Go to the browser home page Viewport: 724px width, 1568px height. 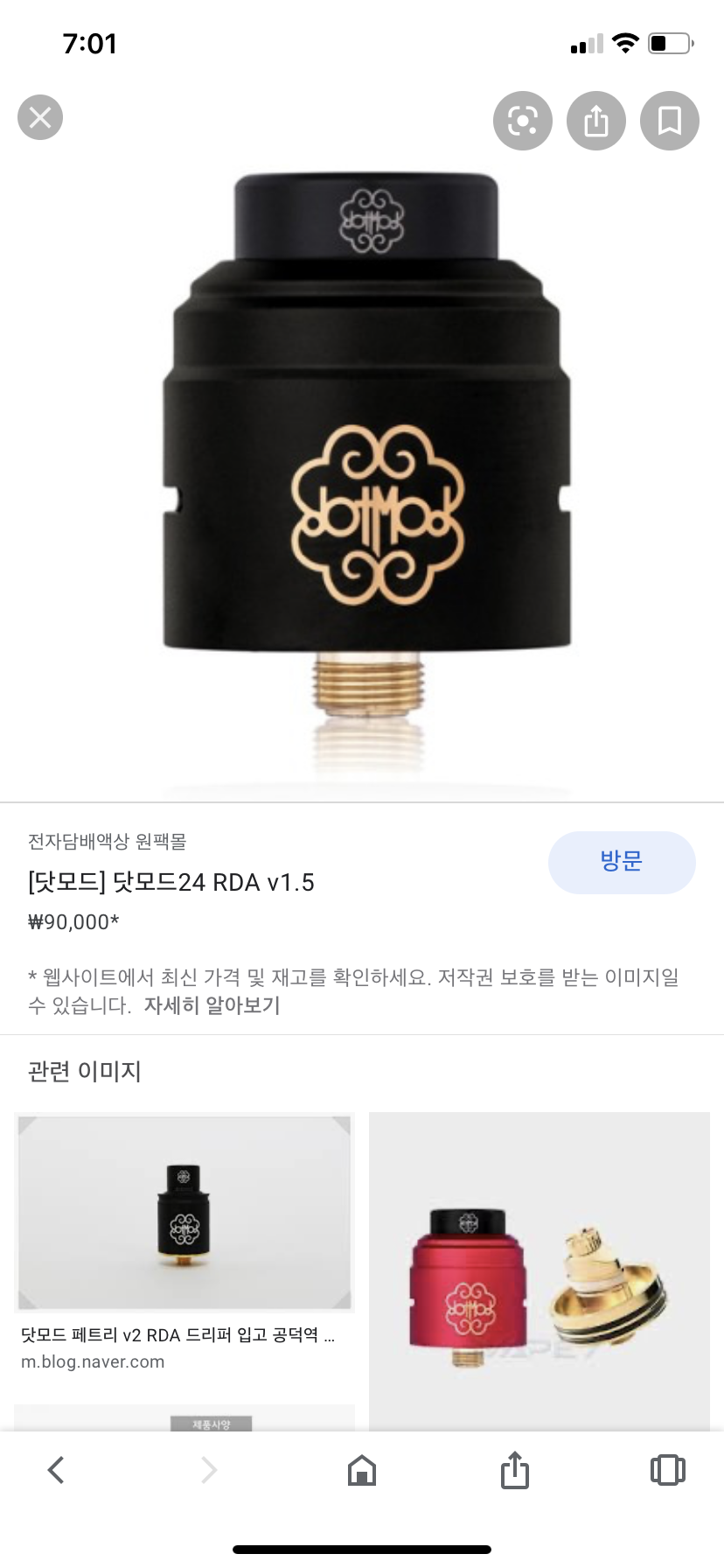click(361, 1470)
